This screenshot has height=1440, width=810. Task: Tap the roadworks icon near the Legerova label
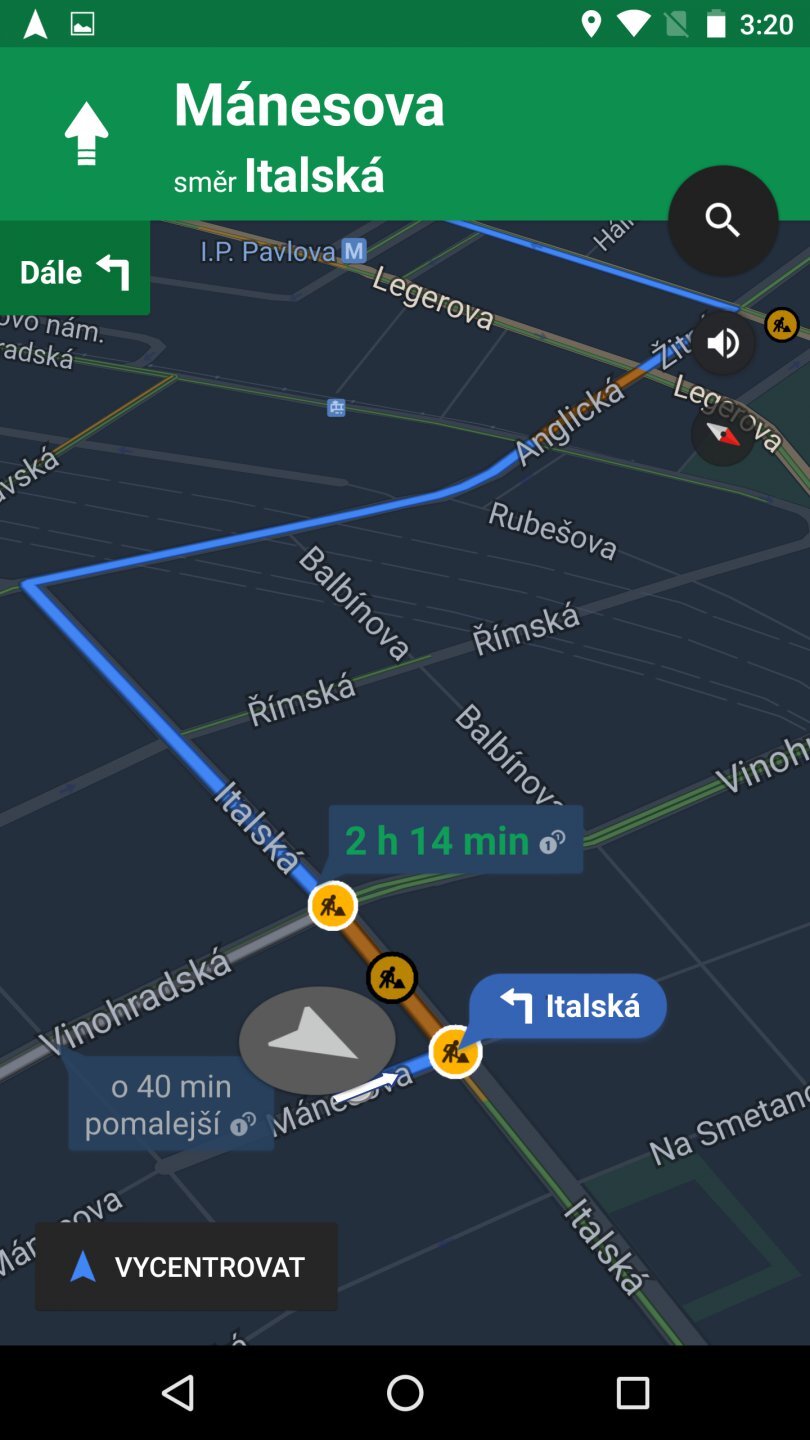click(x=781, y=324)
